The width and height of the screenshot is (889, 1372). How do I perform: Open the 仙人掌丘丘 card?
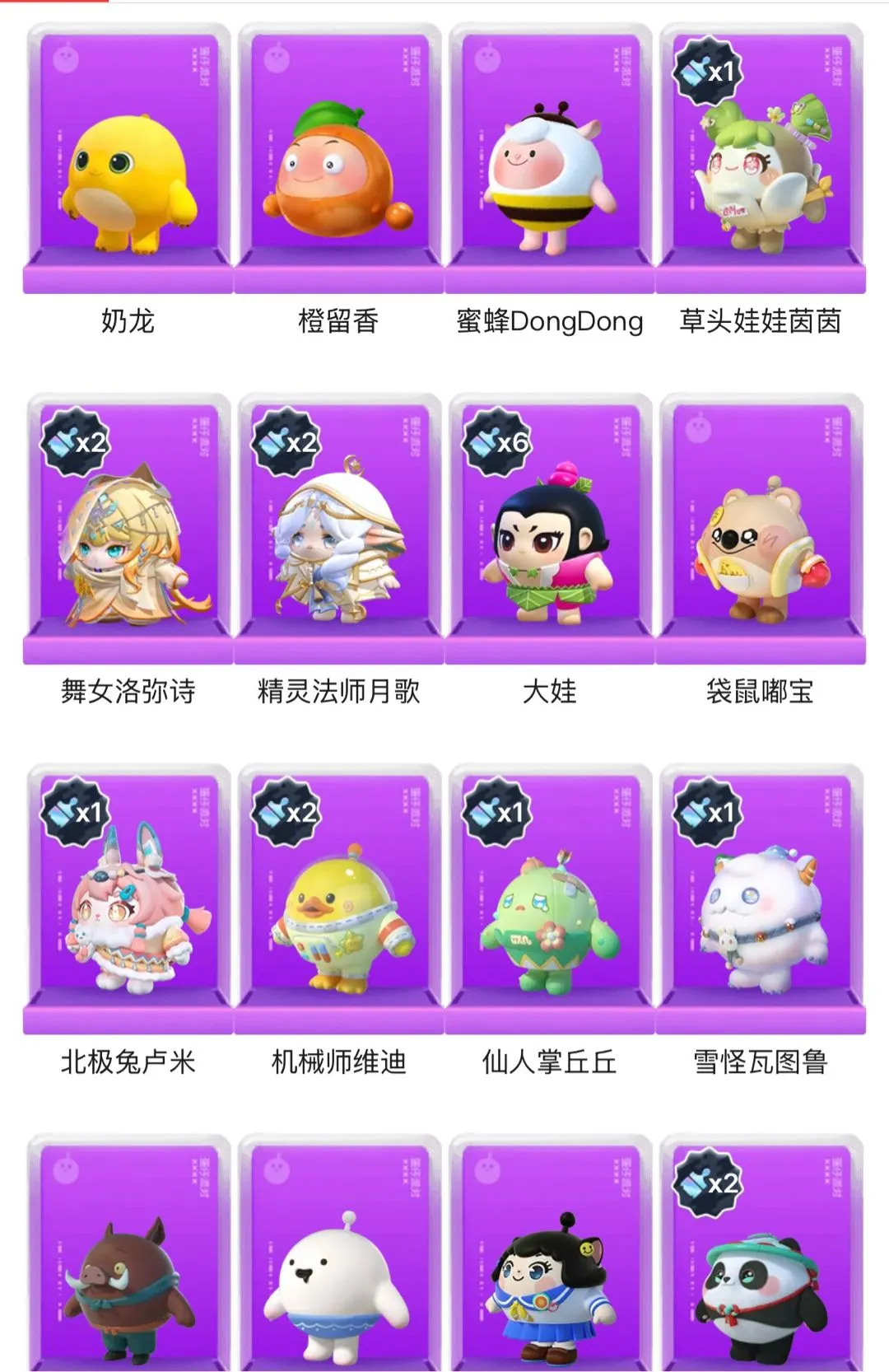pos(549,906)
